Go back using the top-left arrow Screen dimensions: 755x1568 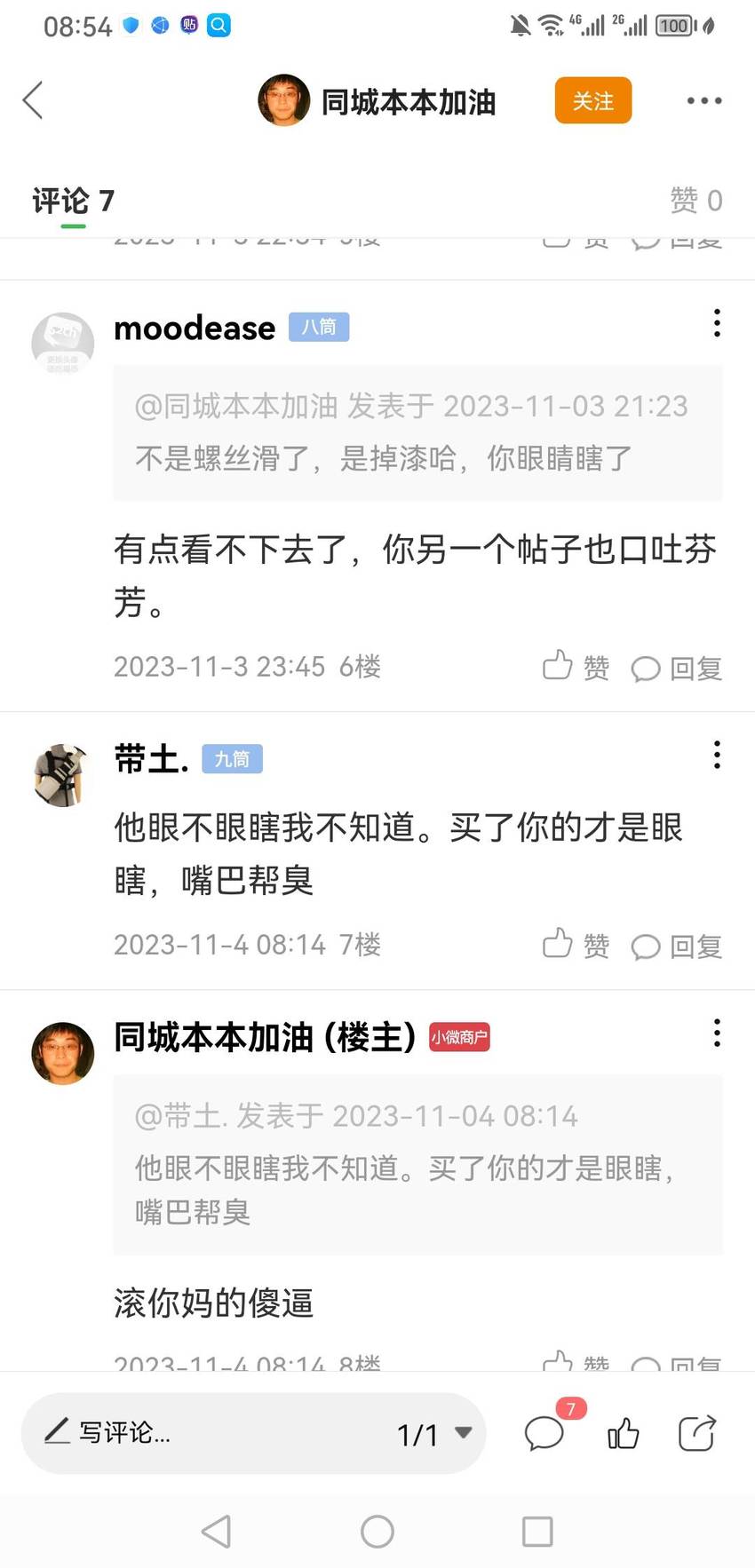pos(33,100)
